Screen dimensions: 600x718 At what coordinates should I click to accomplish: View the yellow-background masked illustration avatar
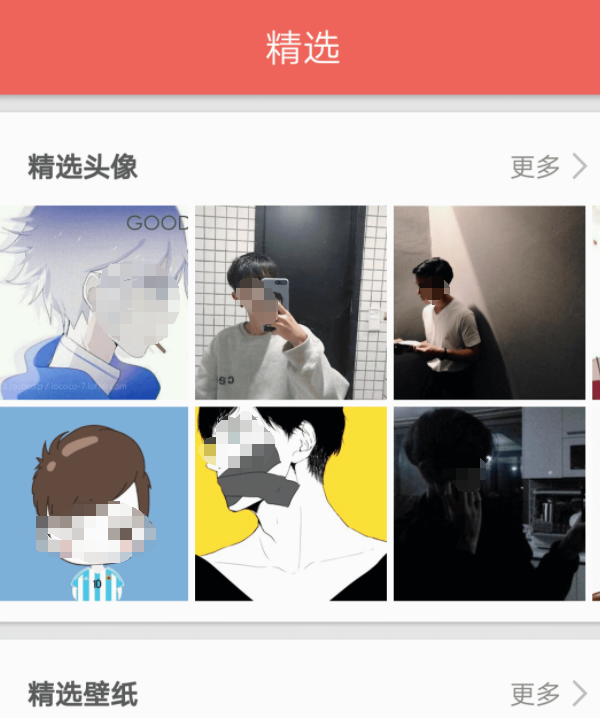[291, 504]
